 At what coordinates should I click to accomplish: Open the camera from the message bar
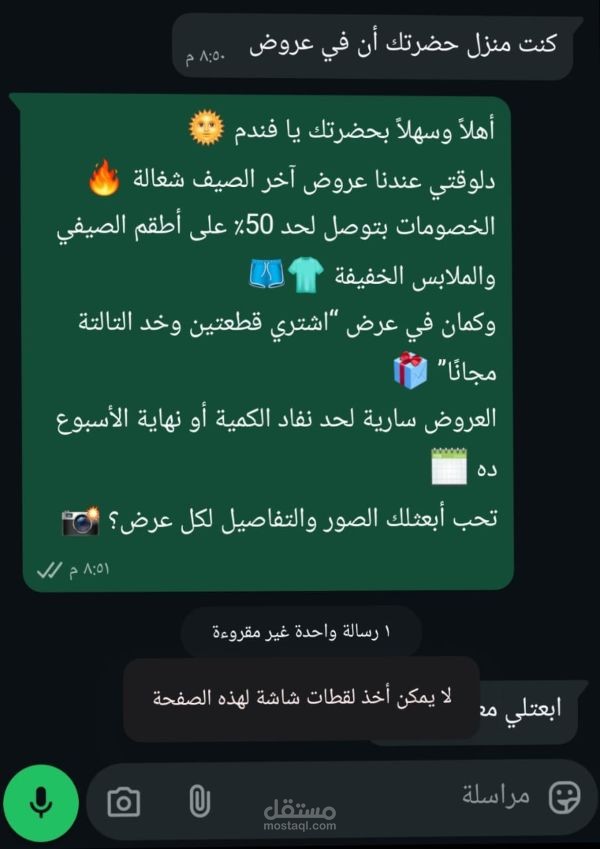coord(123,802)
